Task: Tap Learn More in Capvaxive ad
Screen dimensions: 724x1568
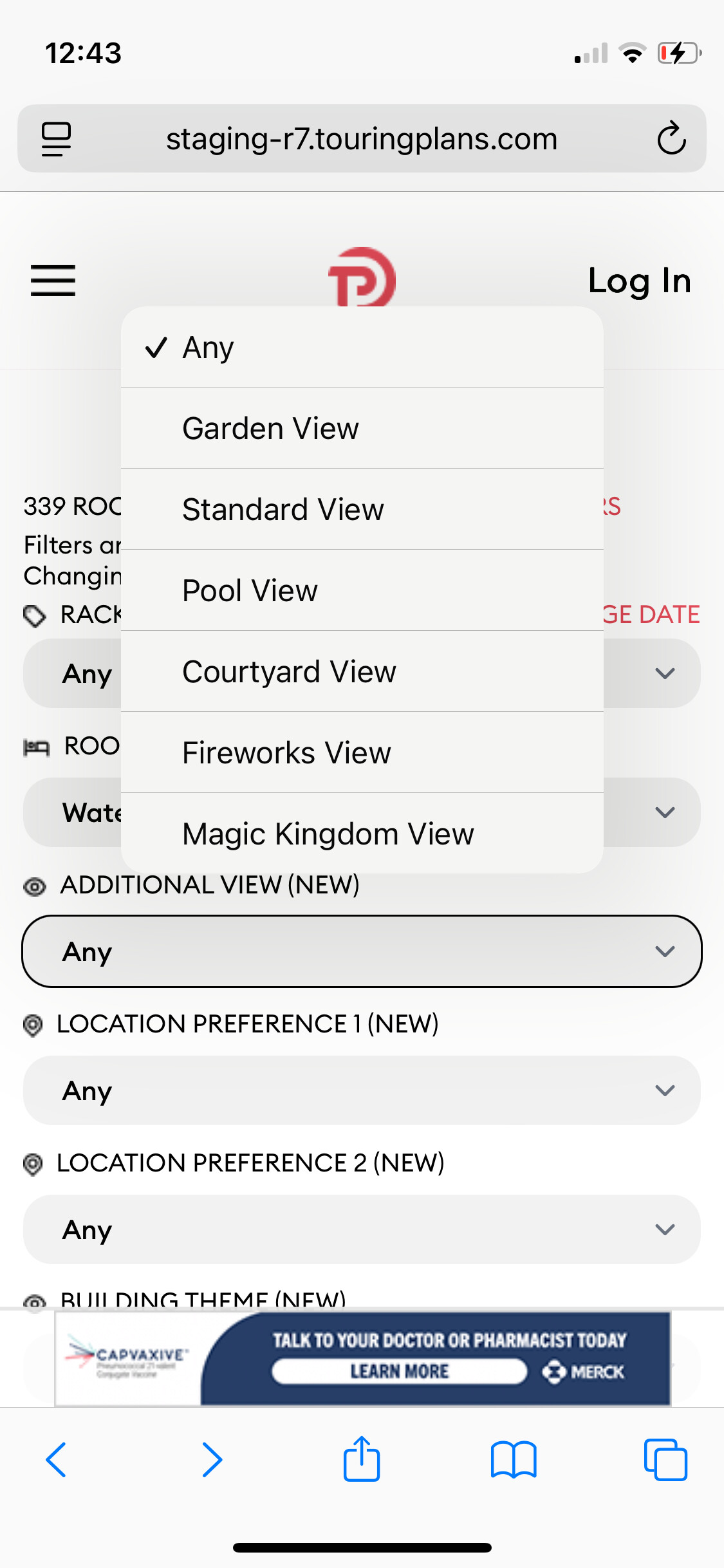Action: 399,1371
